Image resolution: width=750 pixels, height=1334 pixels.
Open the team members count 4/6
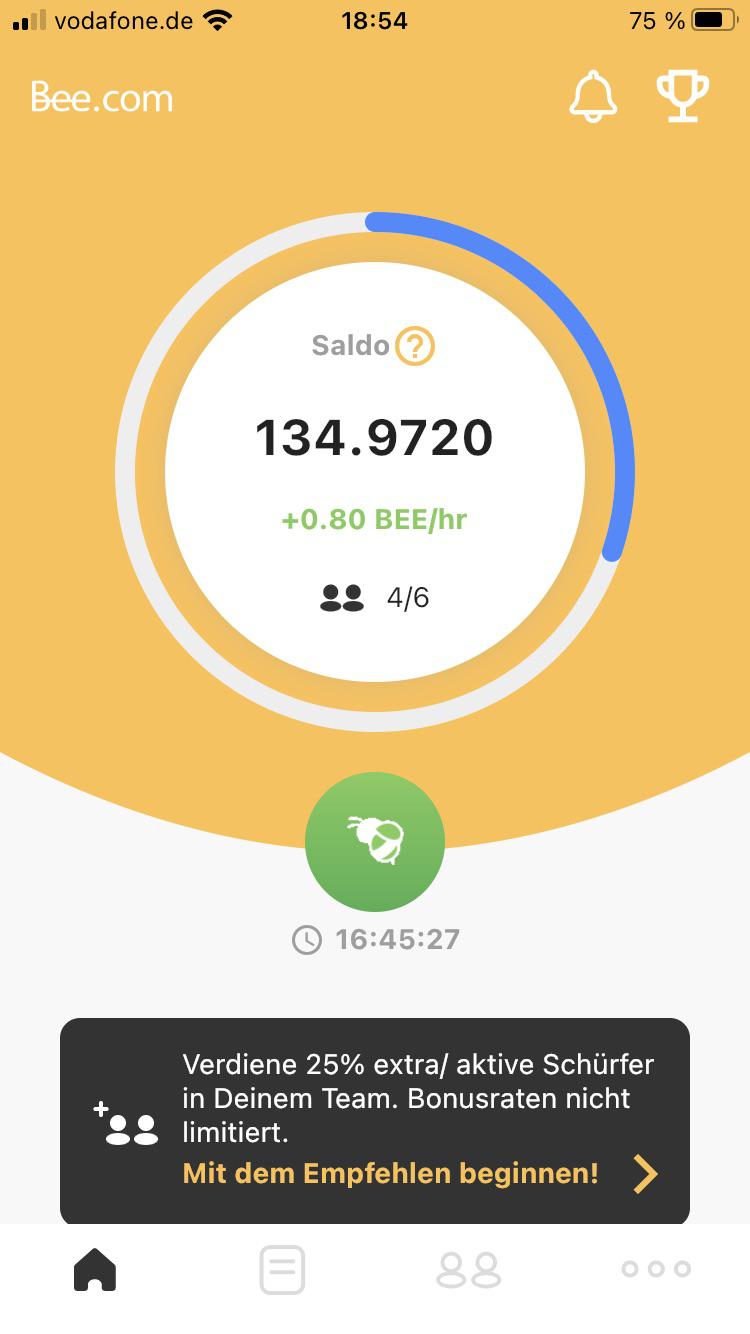point(375,598)
